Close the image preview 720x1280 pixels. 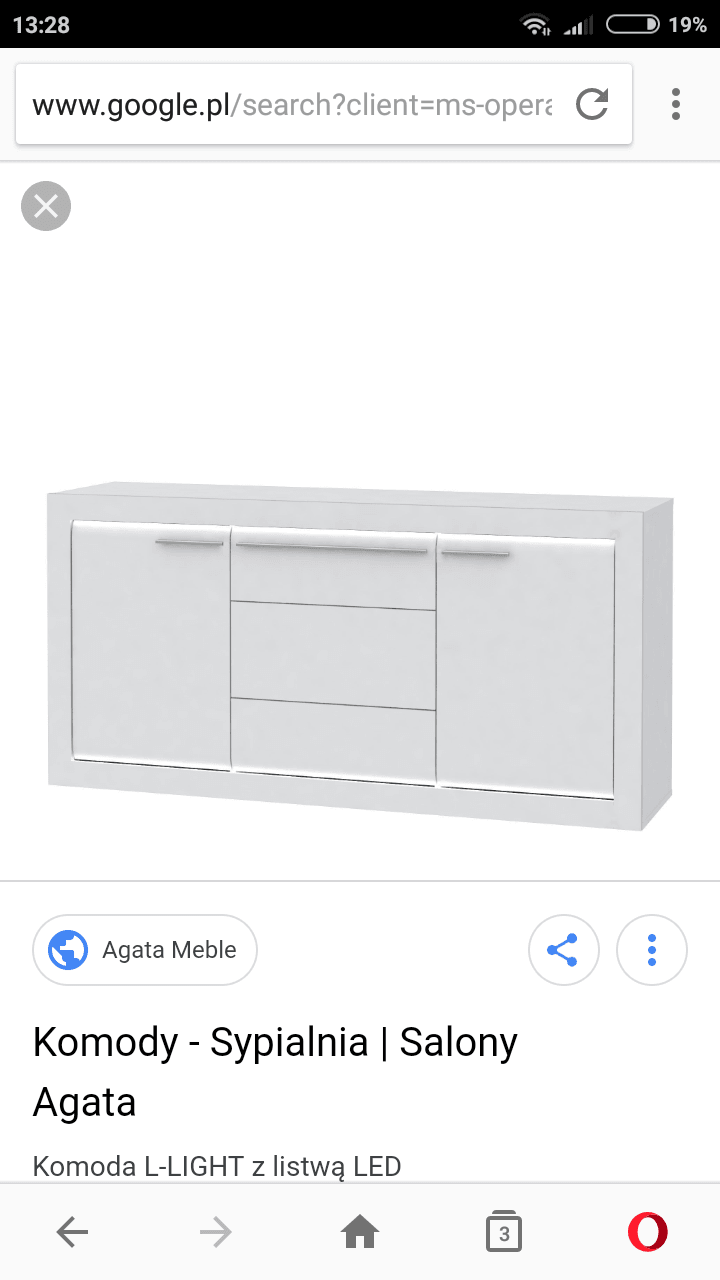point(46,207)
